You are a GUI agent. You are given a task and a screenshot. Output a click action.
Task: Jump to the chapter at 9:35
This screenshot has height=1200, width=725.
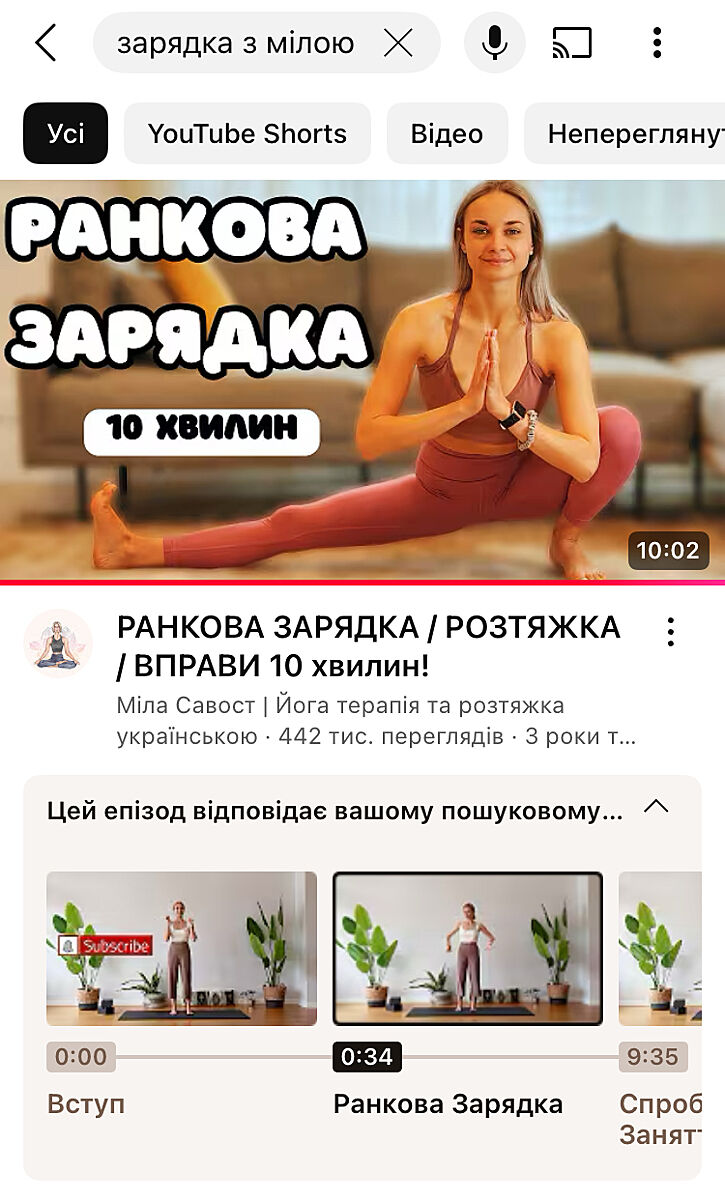click(x=670, y=947)
